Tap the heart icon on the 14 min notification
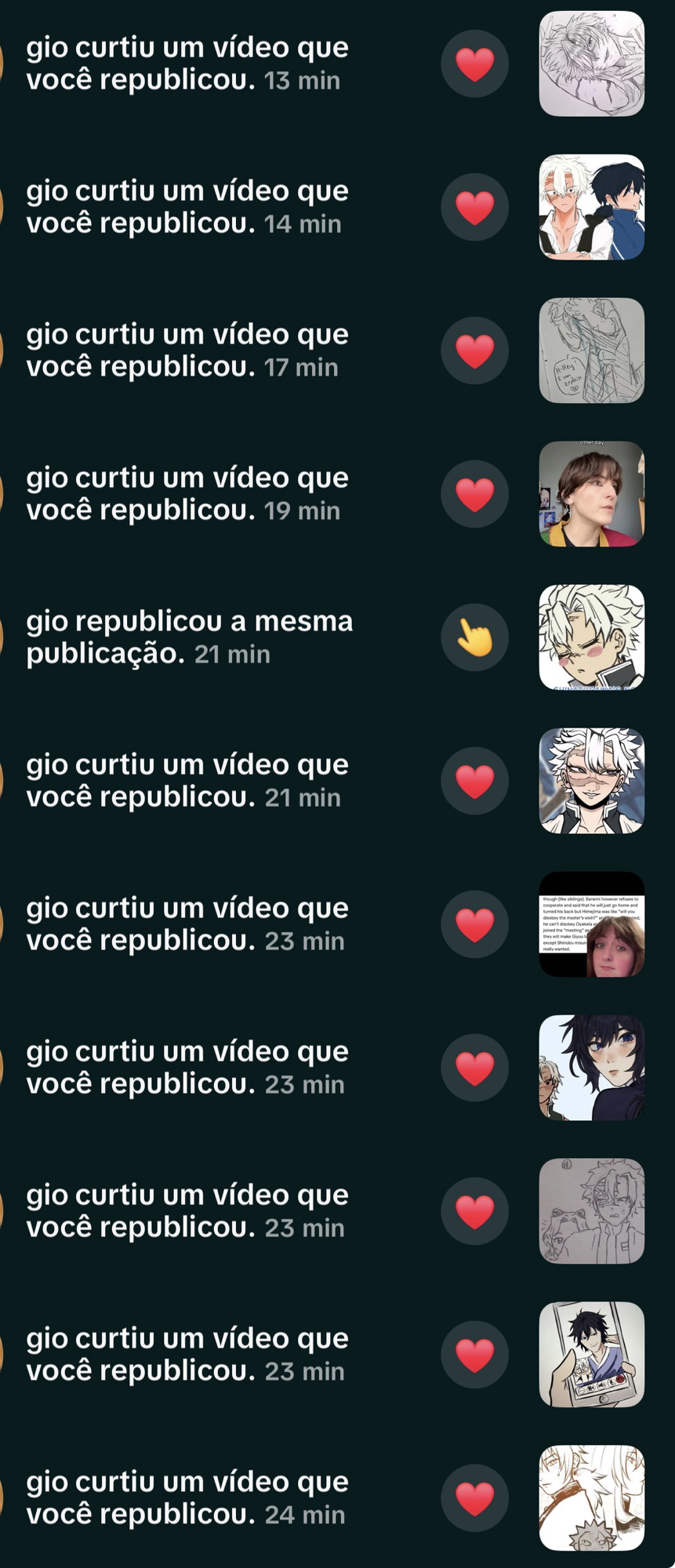Viewport: 675px width, 1568px height. [x=474, y=207]
